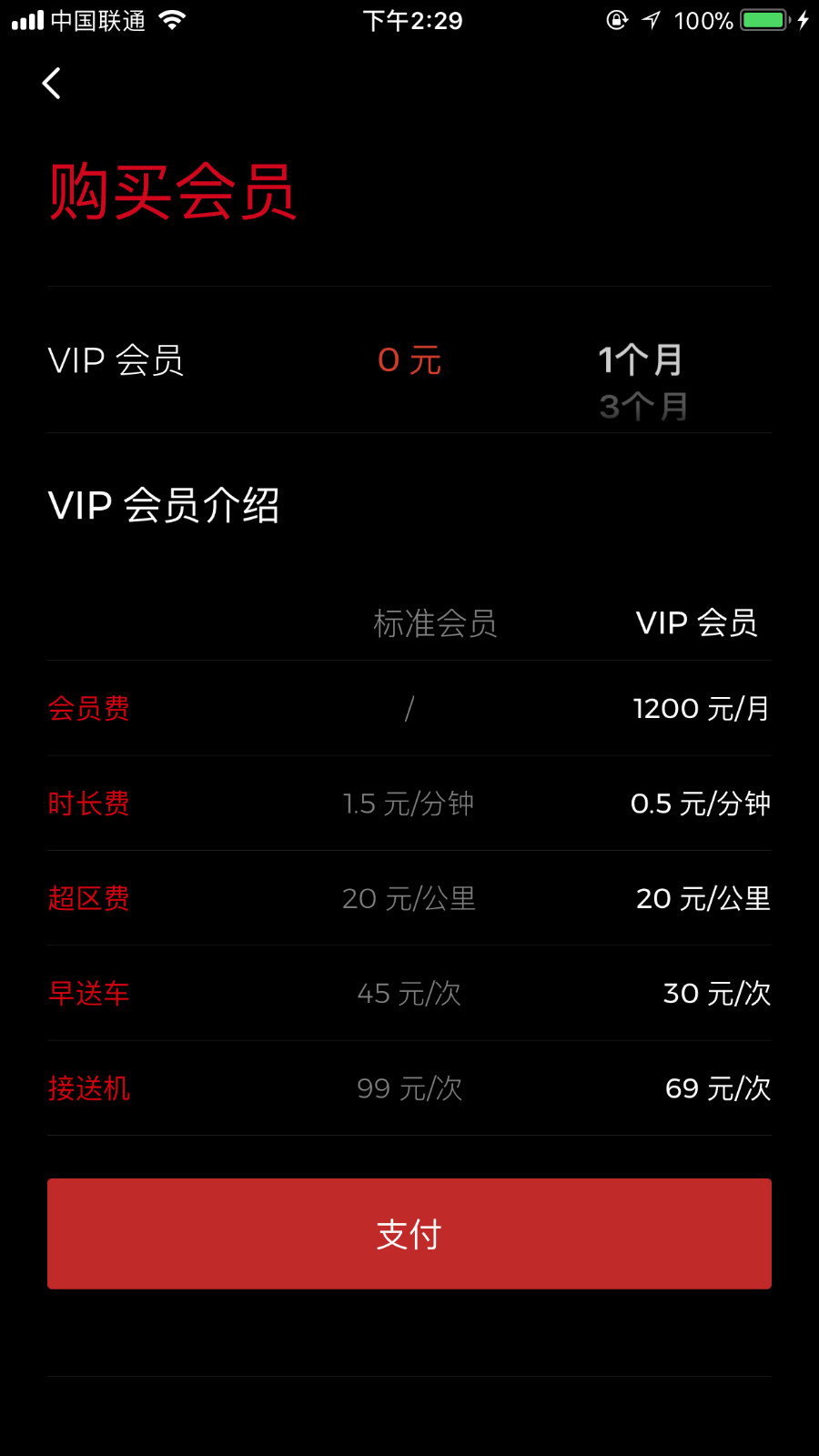Choose the 1个月 membership duration
819x1456 pixels.
click(641, 360)
